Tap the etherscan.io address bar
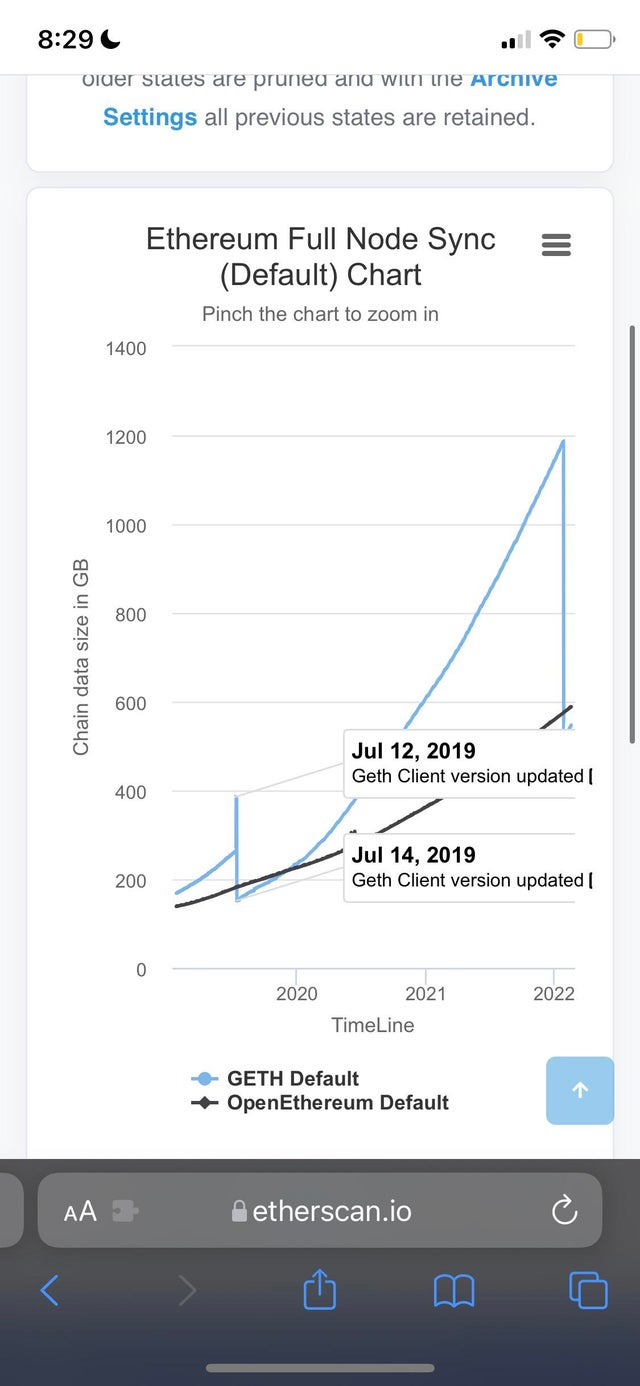 pyautogui.click(x=322, y=1211)
